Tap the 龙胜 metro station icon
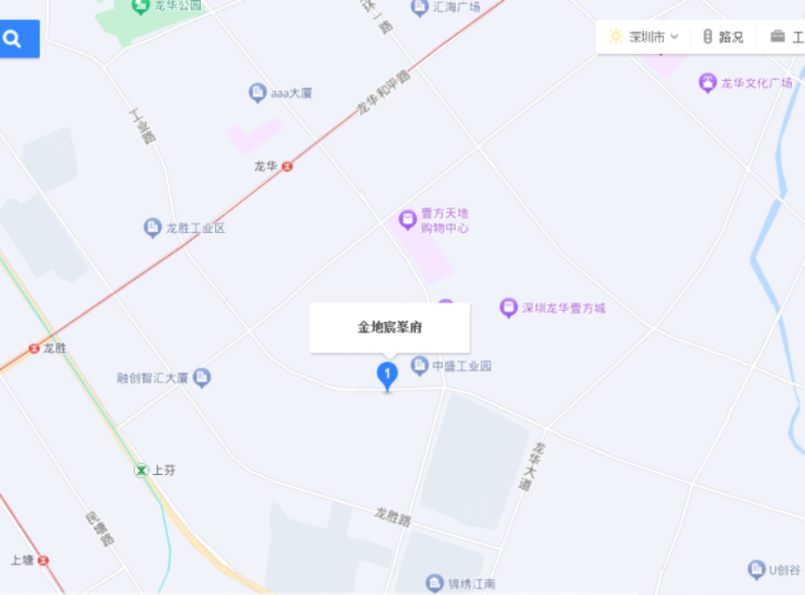The height and width of the screenshot is (595, 805). pyautogui.click(x=34, y=348)
